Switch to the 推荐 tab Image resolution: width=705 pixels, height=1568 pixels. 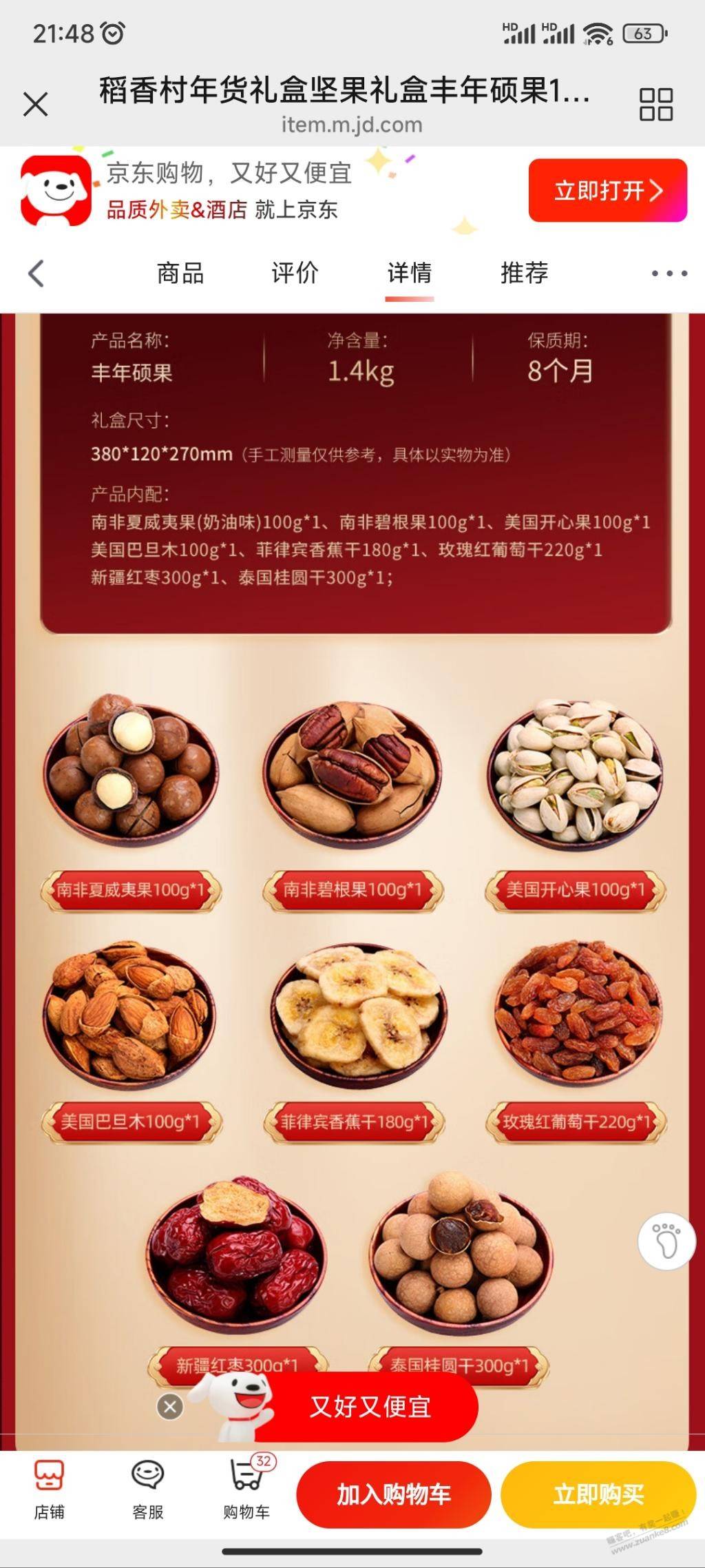(524, 274)
